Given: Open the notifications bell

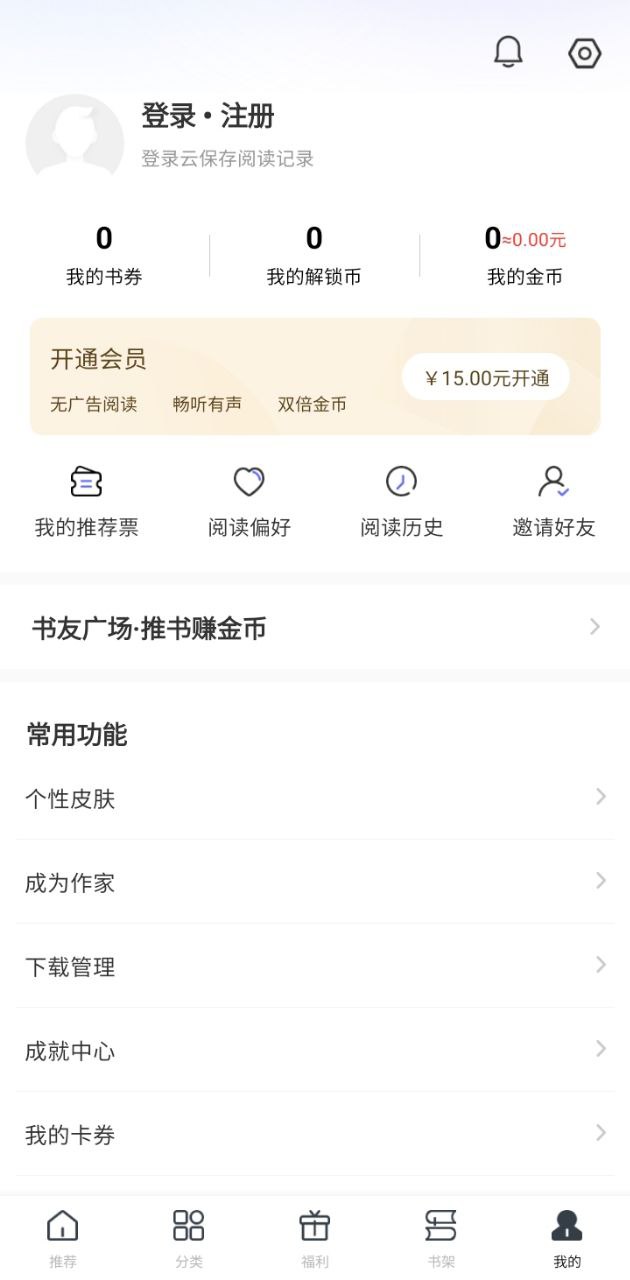Looking at the screenshot, I should [x=508, y=52].
